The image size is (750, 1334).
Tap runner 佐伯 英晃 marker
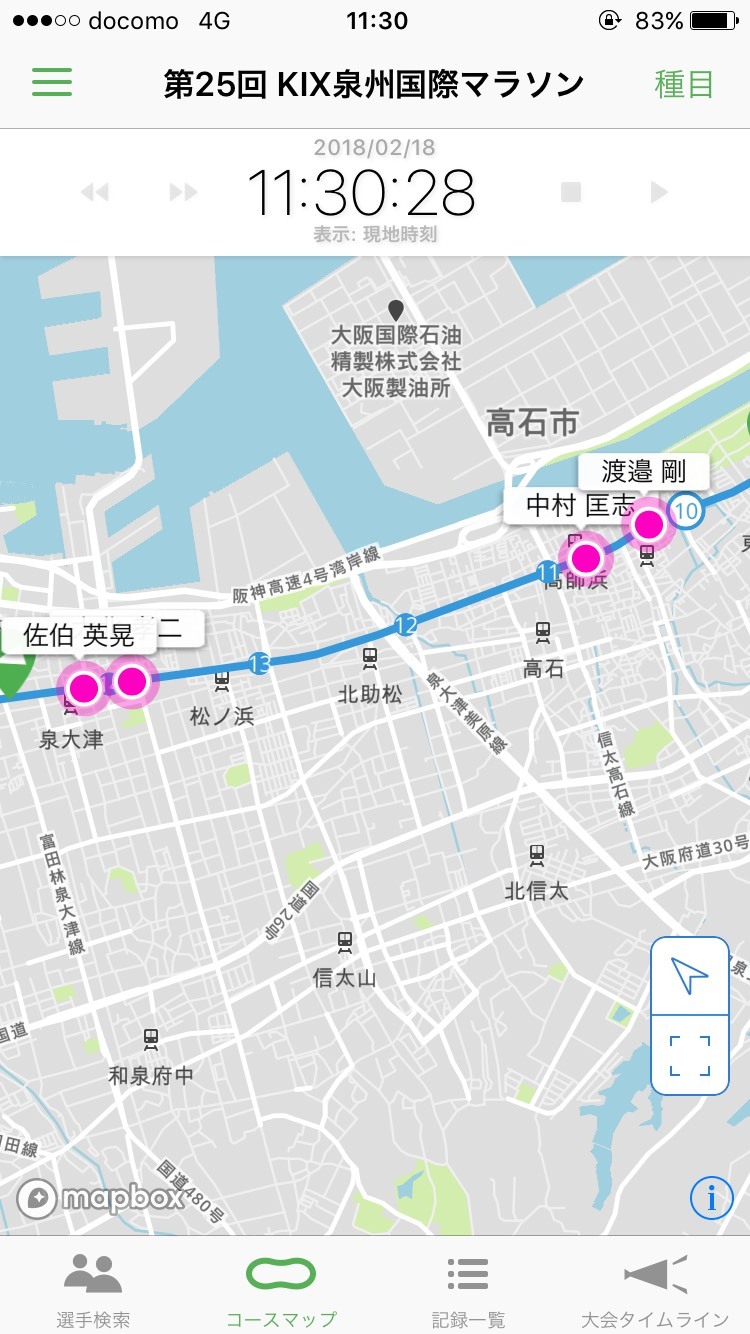click(84, 687)
